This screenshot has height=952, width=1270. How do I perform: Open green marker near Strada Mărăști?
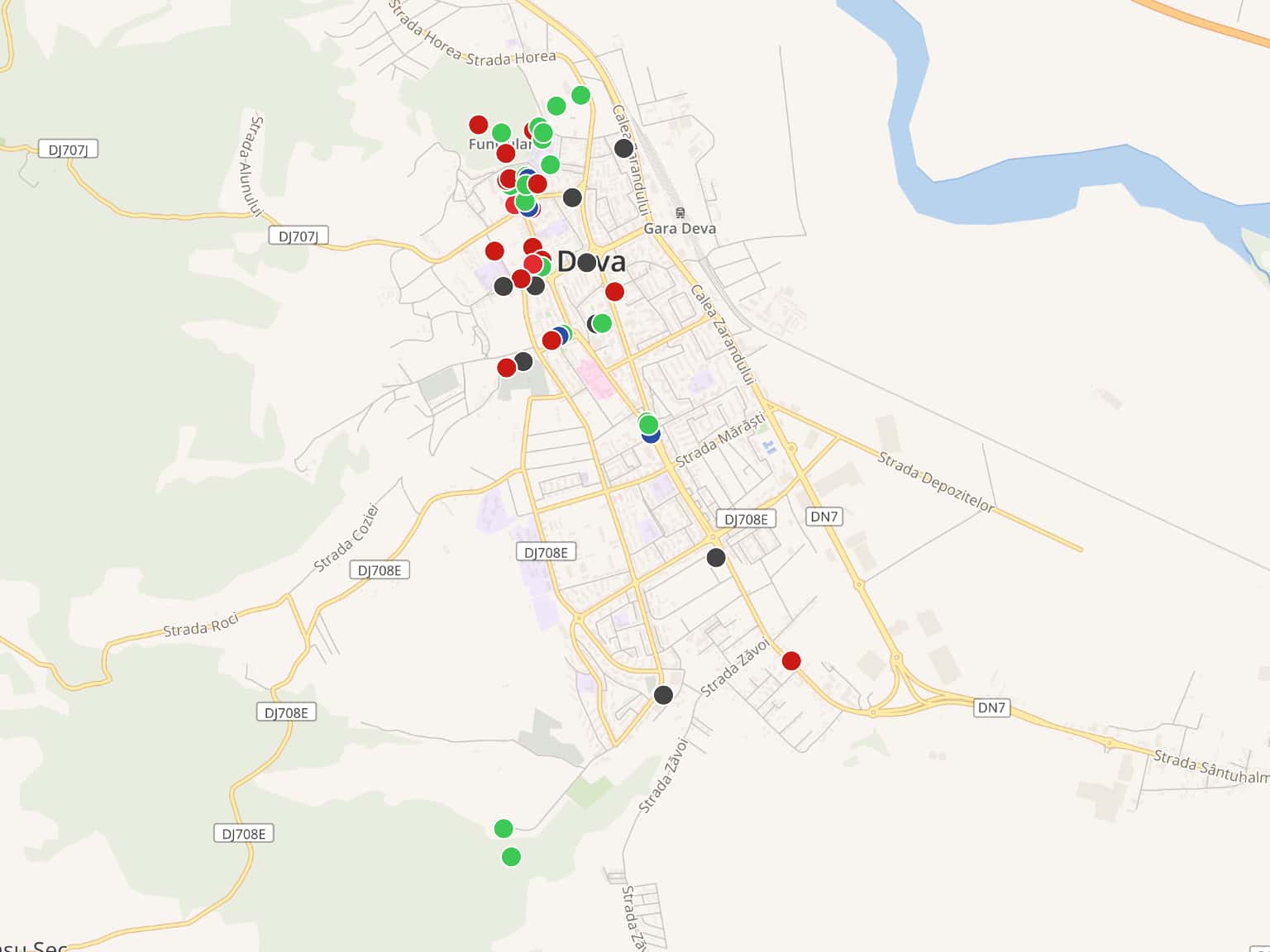click(648, 424)
